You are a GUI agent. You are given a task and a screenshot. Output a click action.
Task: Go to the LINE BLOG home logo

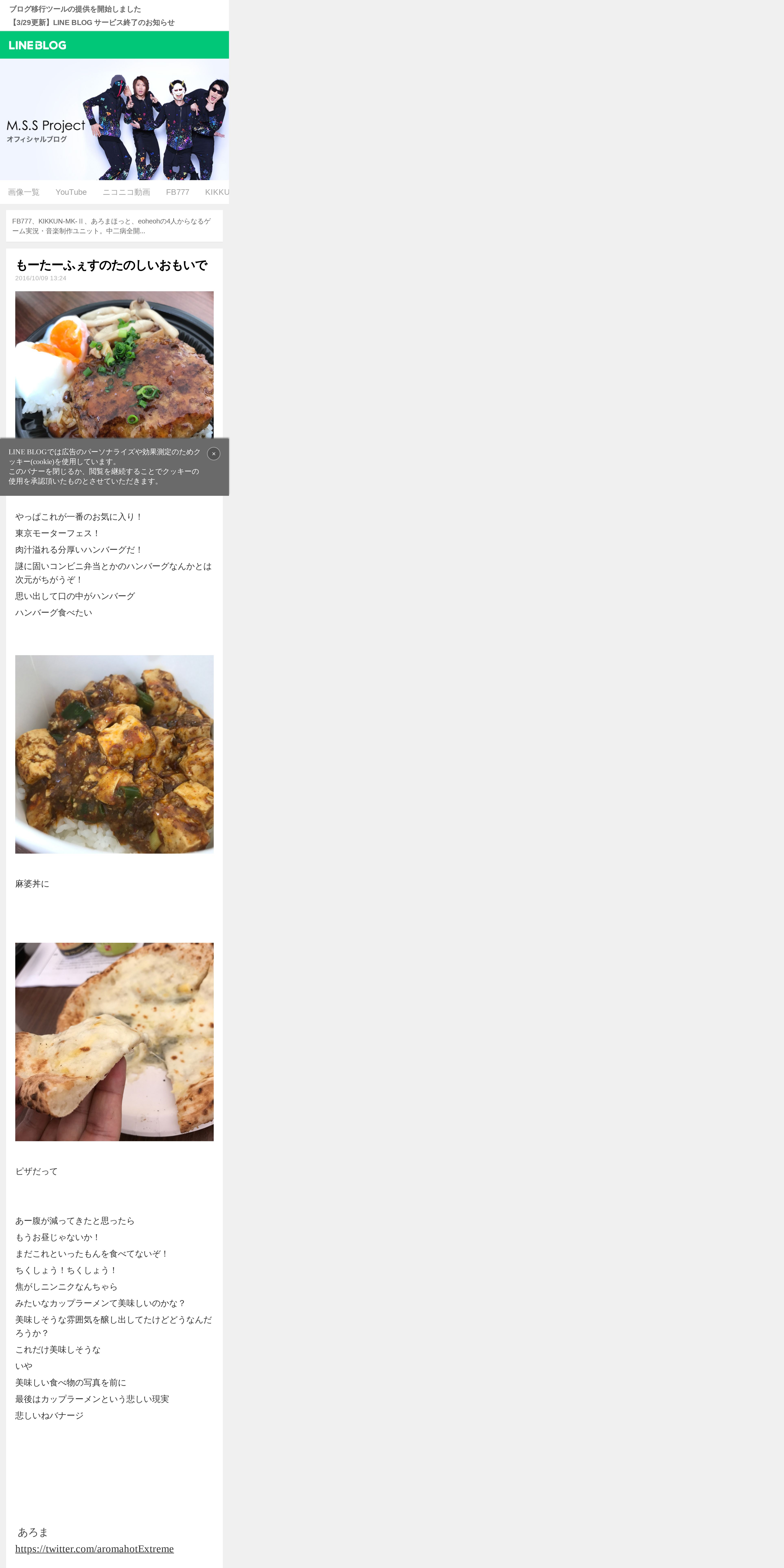pos(38,45)
